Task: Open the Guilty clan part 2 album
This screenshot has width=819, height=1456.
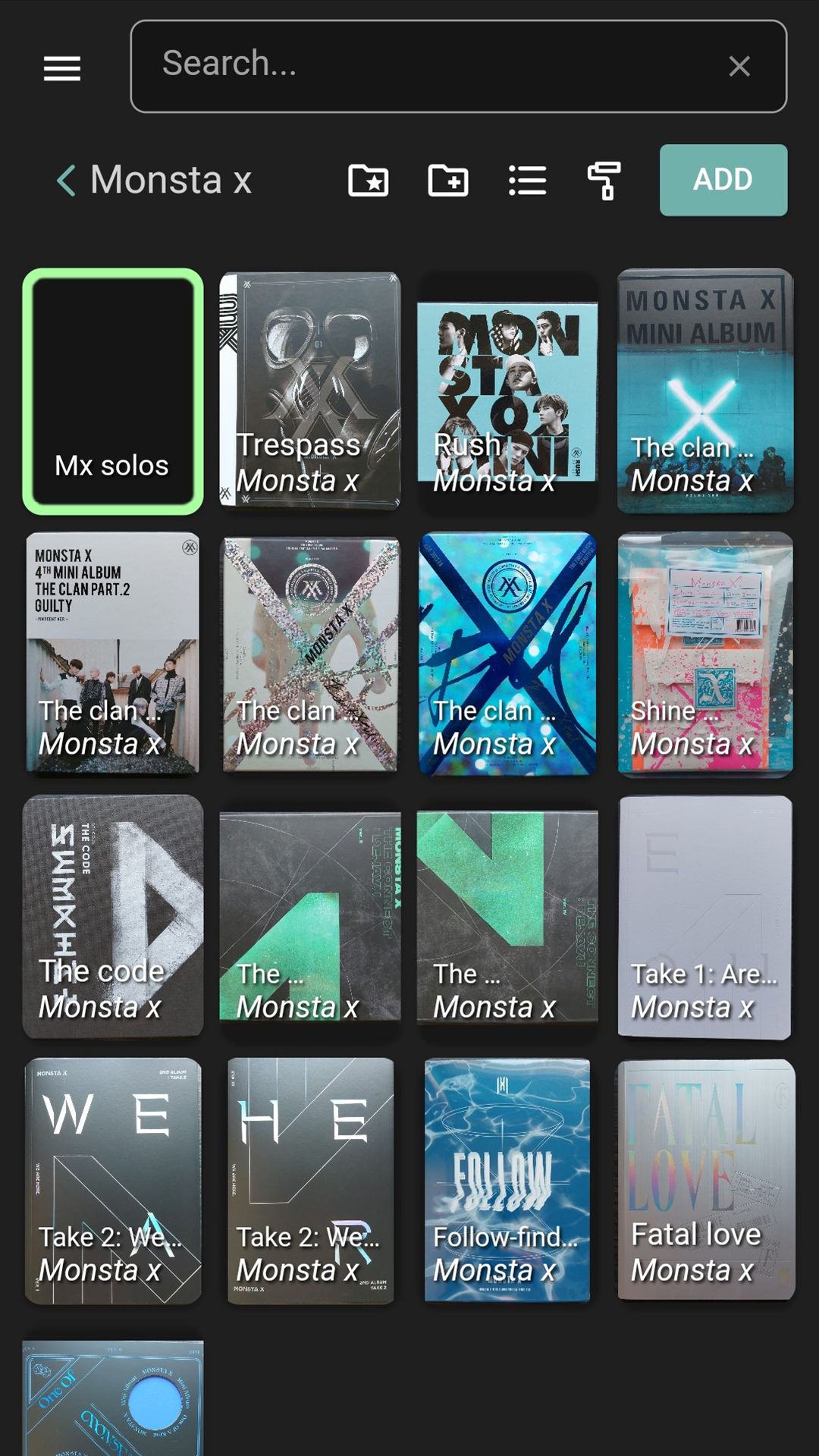Action: click(x=113, y=654)
